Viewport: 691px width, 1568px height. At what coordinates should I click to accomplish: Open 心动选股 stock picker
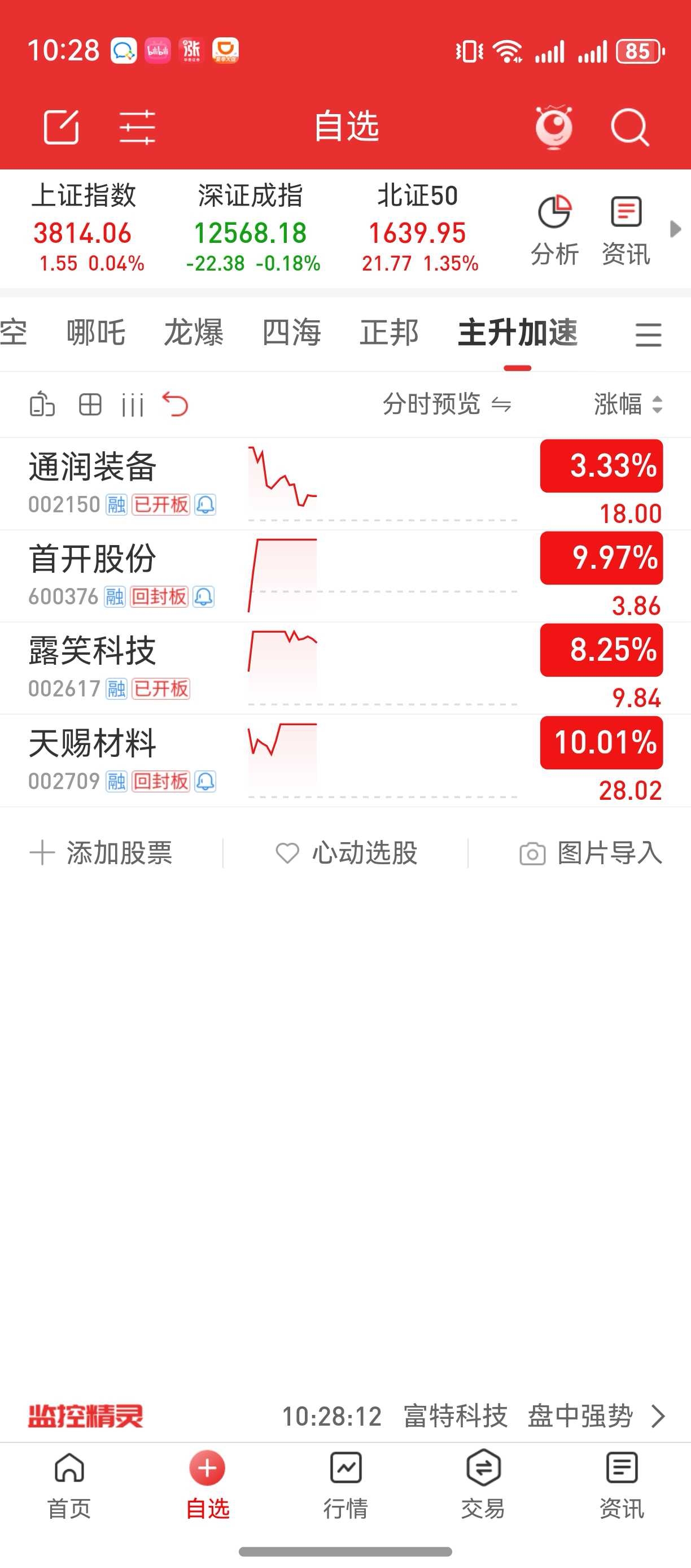(x=347, y=853)
